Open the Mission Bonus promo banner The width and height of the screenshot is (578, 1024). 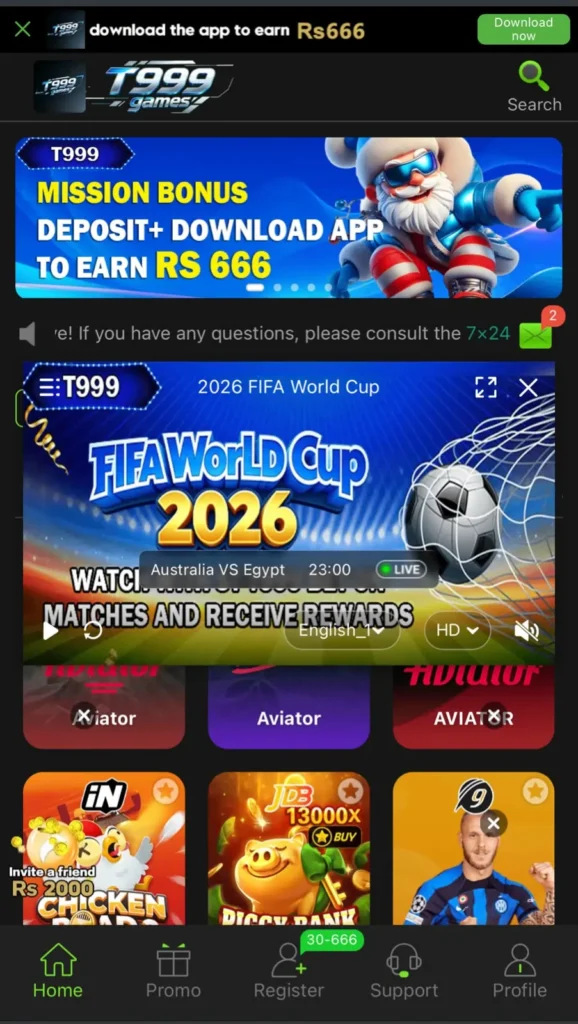tap(289, 217)
